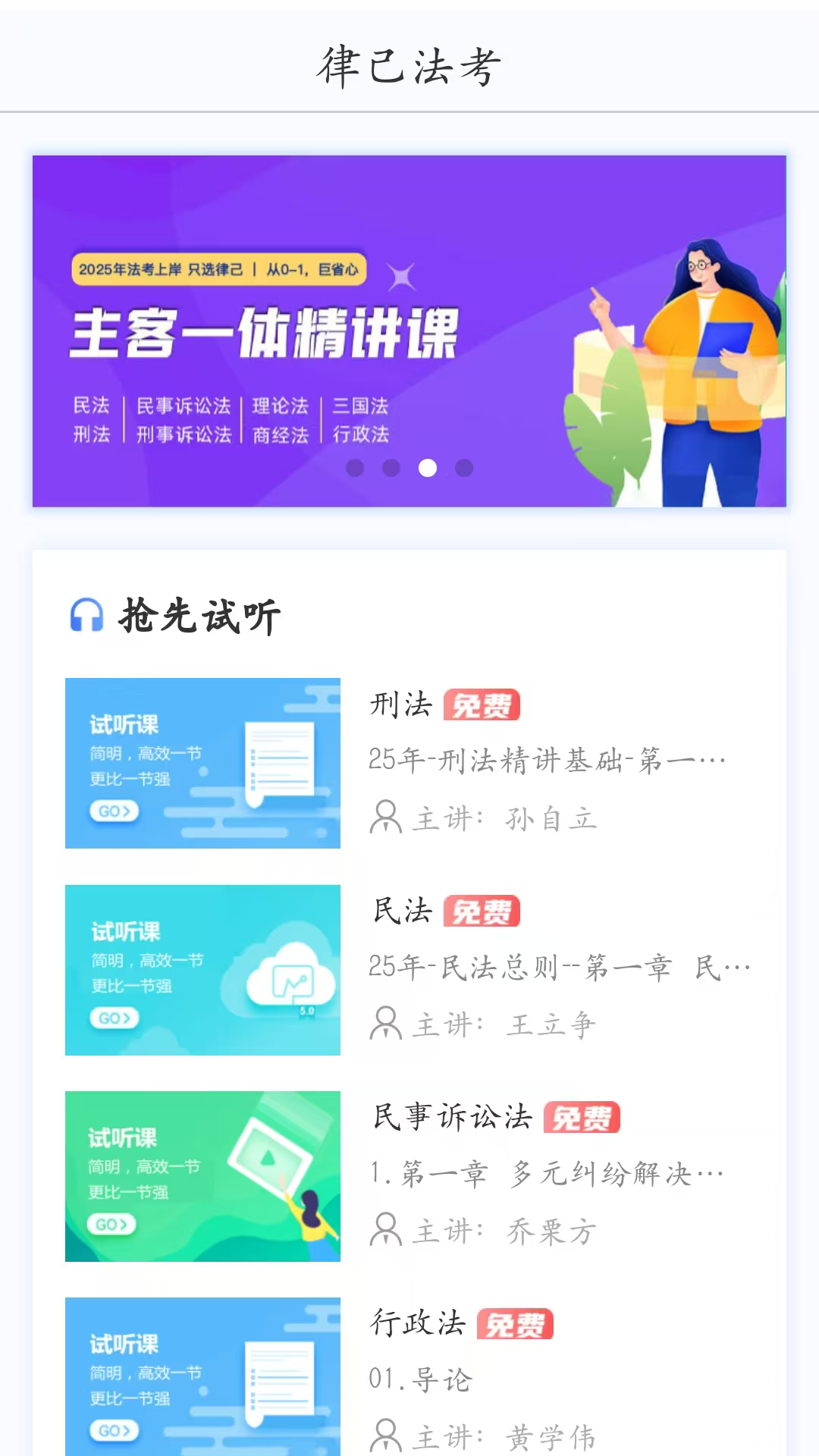Click the person icon next to 王立争
The width and height of the screenshot is (819, 1456).
click(387, 1023)
